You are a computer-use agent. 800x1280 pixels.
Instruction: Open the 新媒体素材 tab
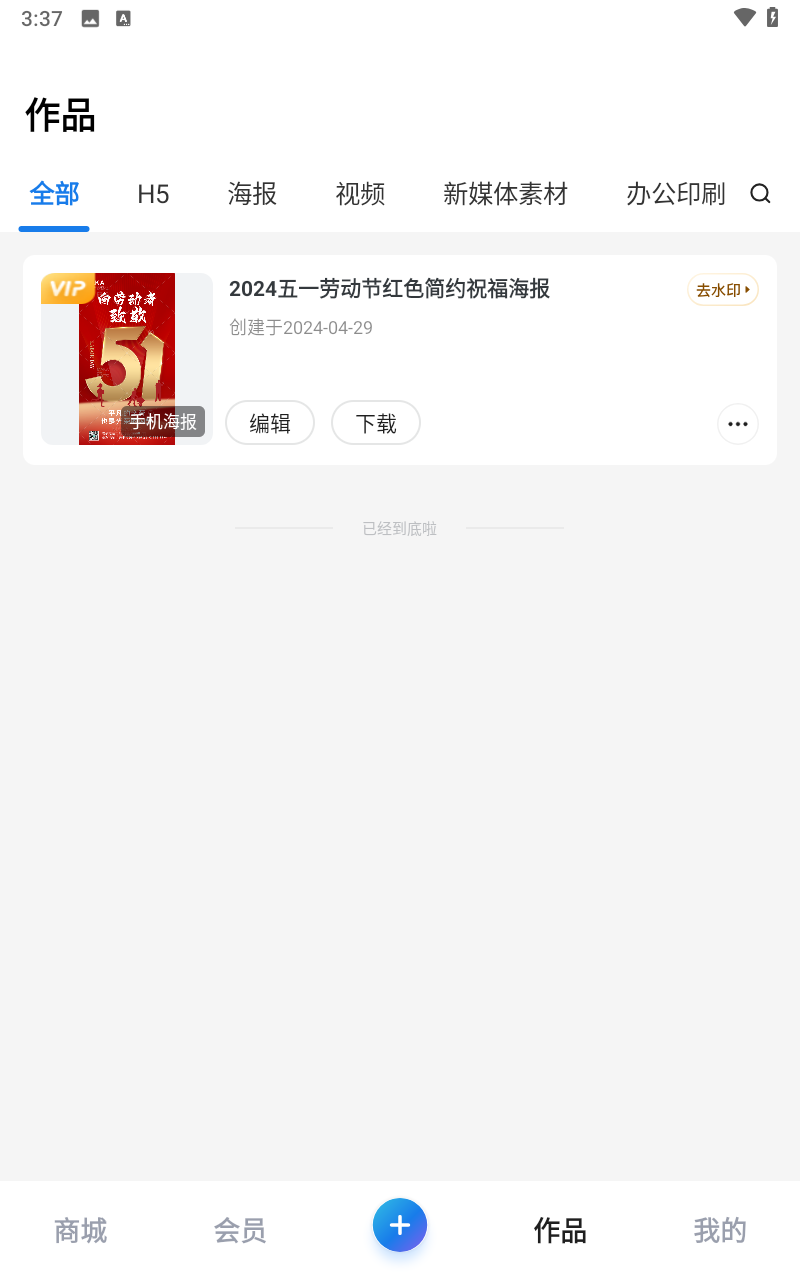click(505, 194)
